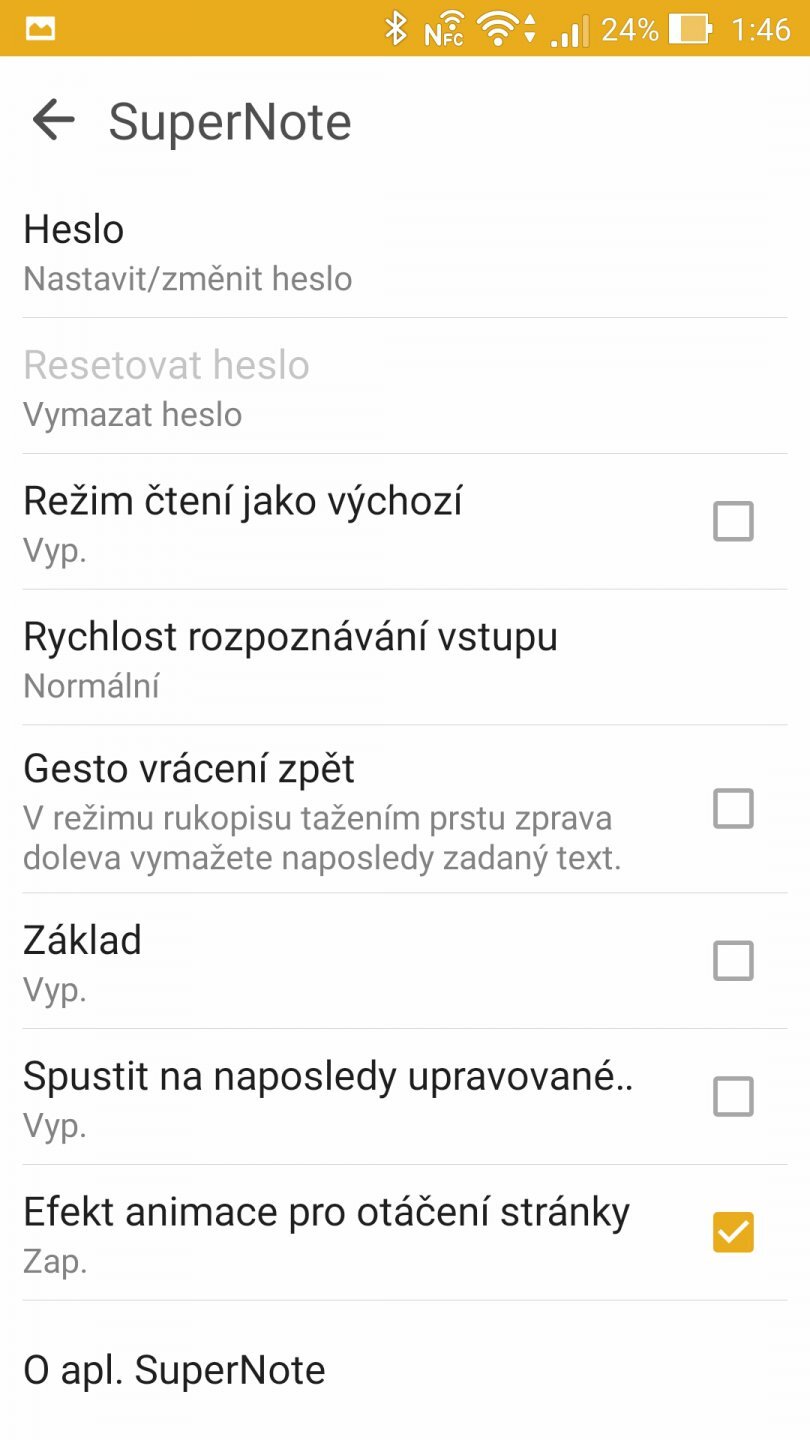Tap the data transfer arrows next to Wi-Fi
This screenshot has width=810, height=1440.
pyautogui.click(x=527, y=29)
